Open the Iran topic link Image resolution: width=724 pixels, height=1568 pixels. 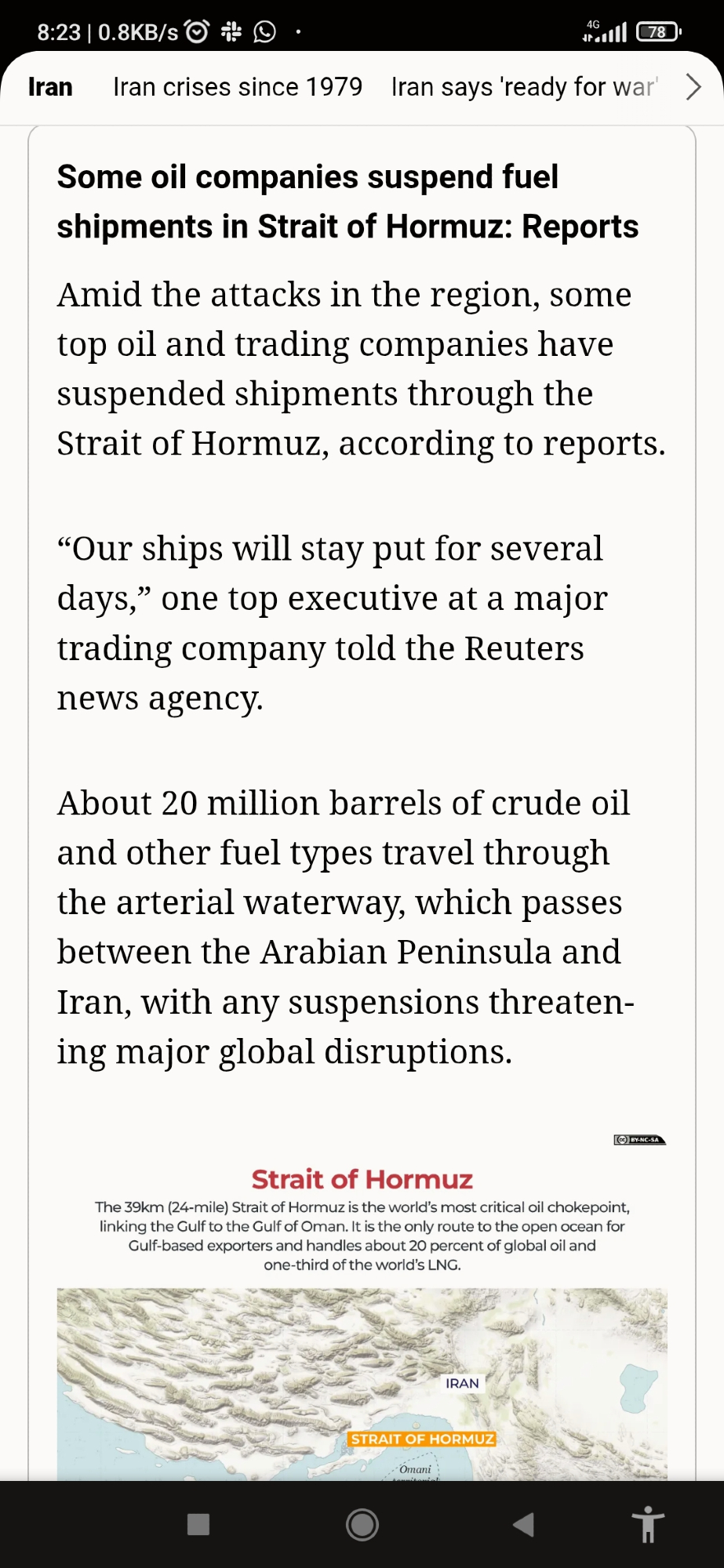(50, 87)
